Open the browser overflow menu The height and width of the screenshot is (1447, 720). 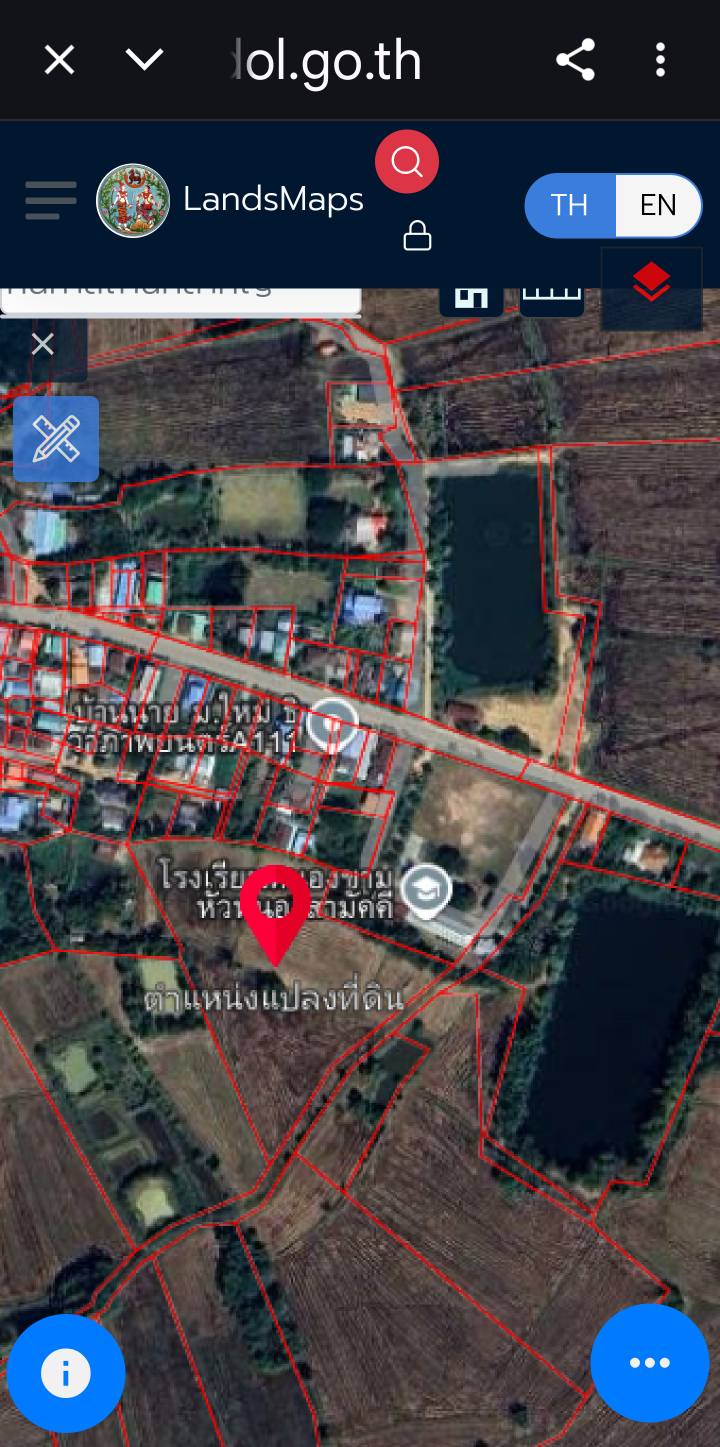(x=660, y=61)
